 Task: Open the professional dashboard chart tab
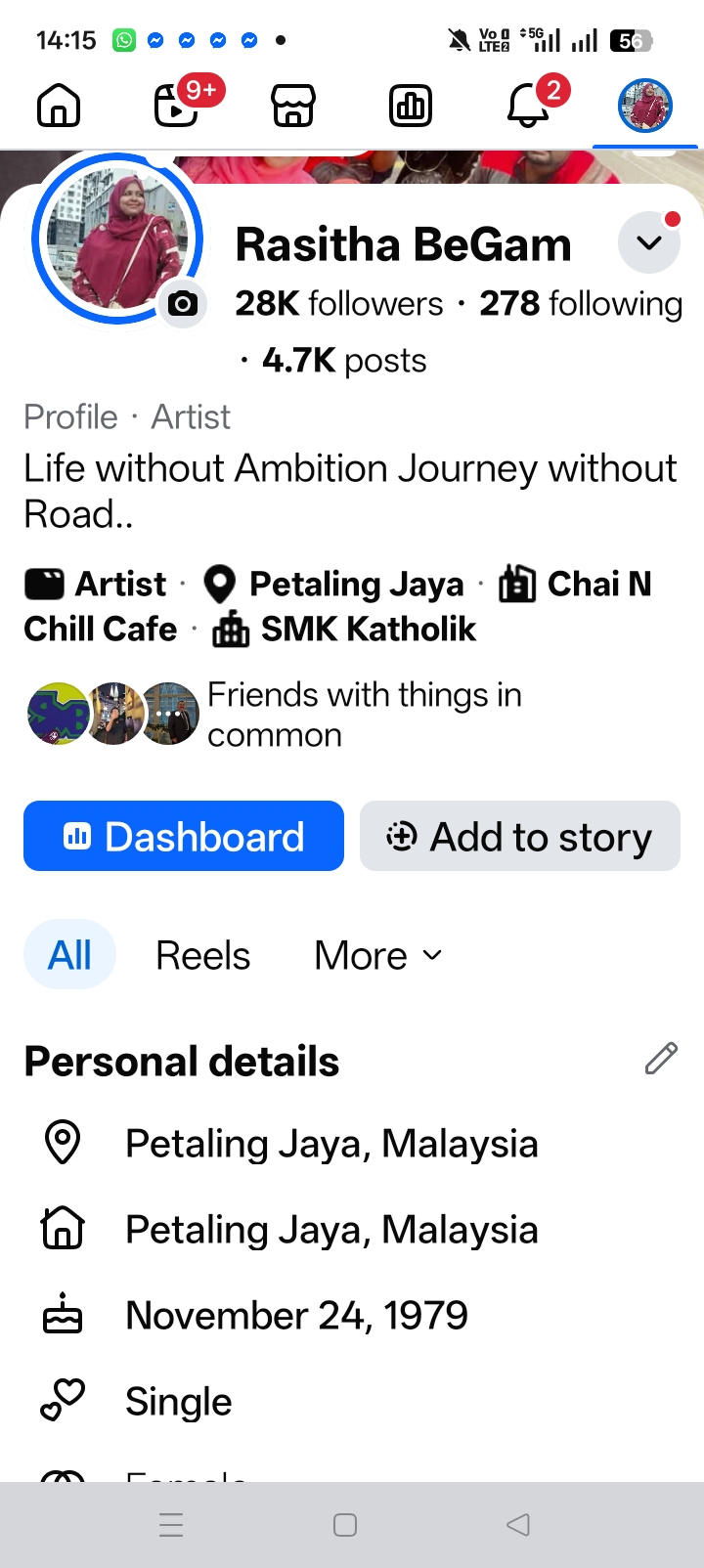click(x=411, y=106)
